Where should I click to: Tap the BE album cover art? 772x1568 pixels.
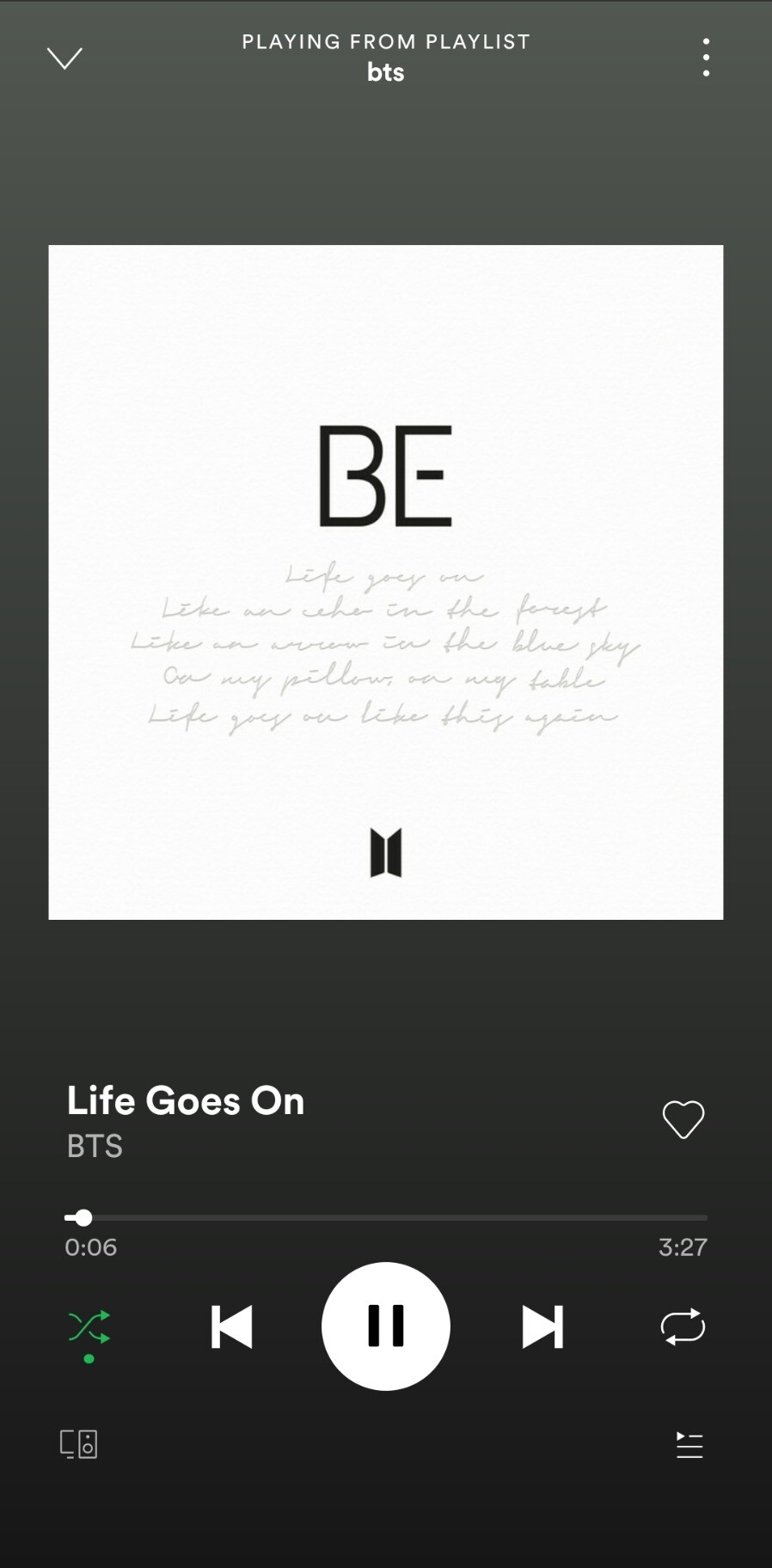[x=386, y=582]
